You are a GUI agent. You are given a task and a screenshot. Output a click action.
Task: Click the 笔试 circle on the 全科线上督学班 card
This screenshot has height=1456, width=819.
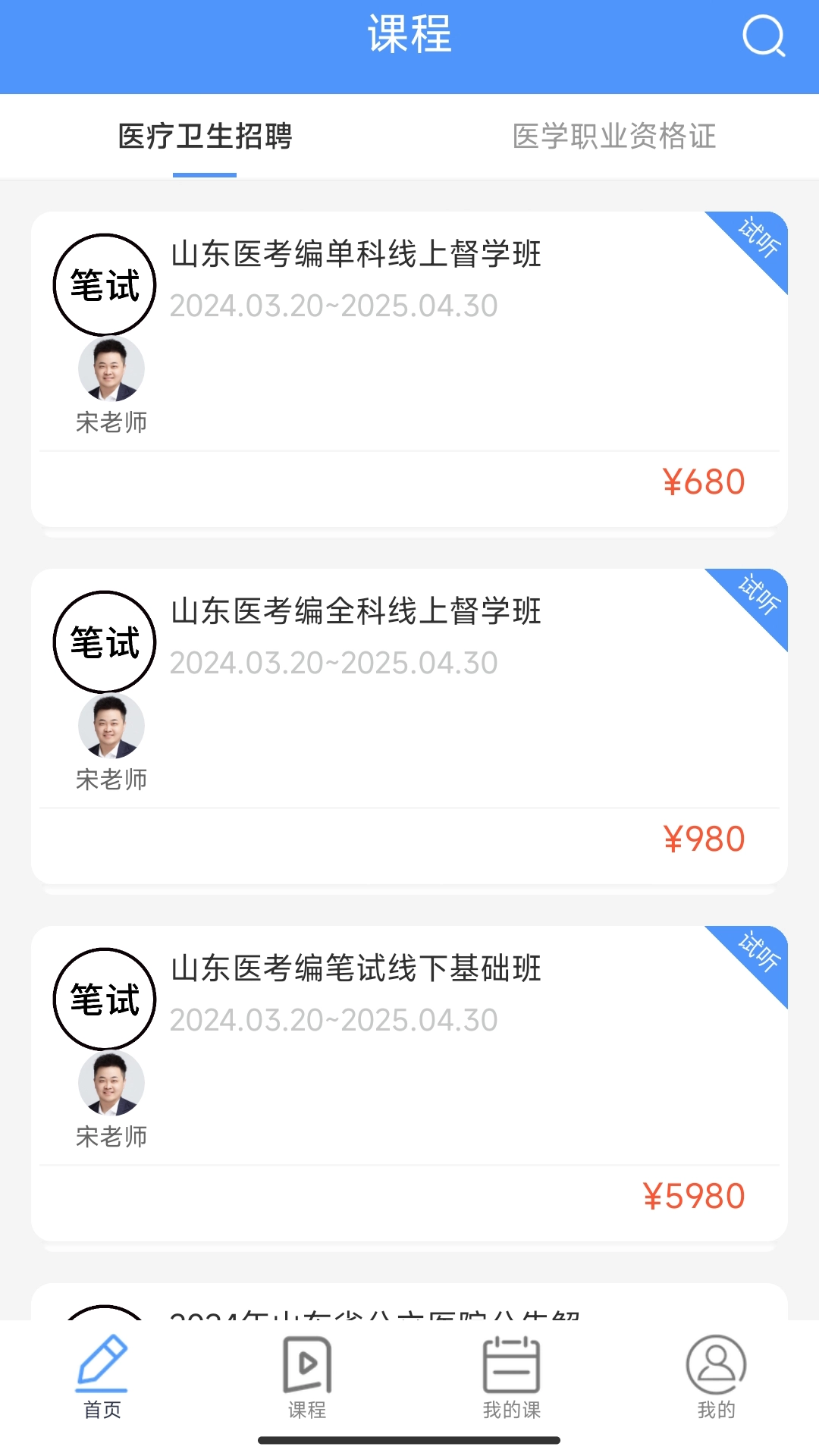(x=105, y=641)
